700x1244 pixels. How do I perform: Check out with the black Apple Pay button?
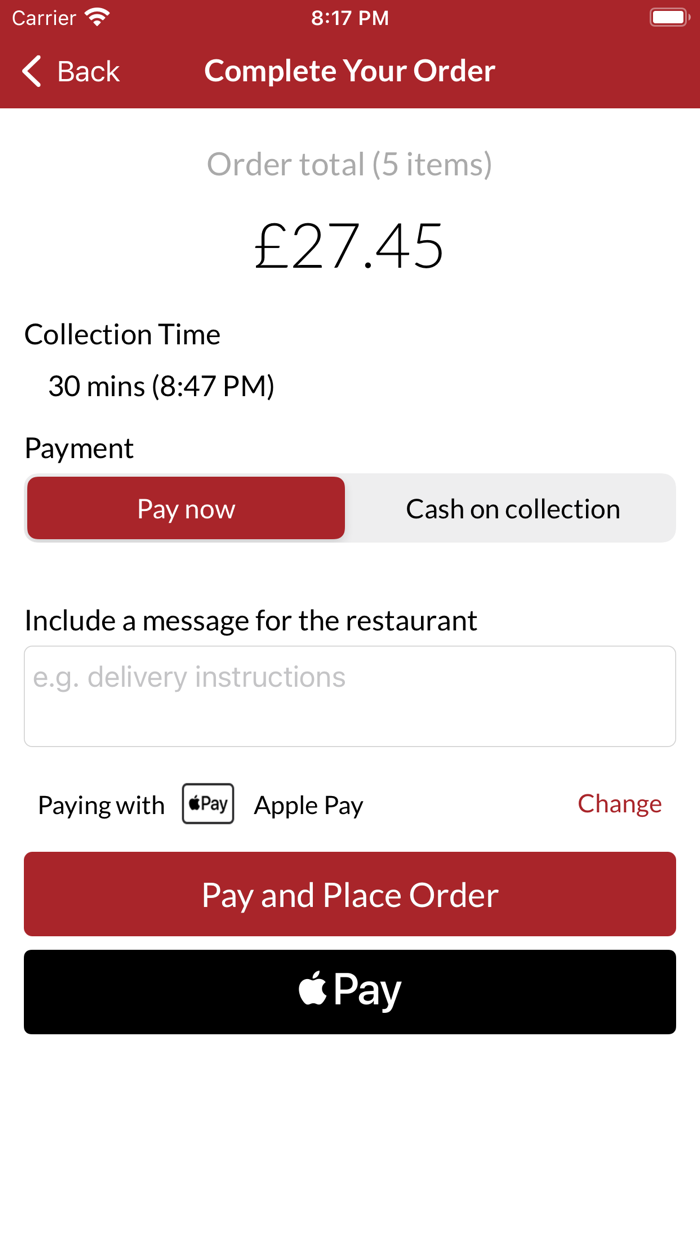pyautogui.click(x=350, y=991)
